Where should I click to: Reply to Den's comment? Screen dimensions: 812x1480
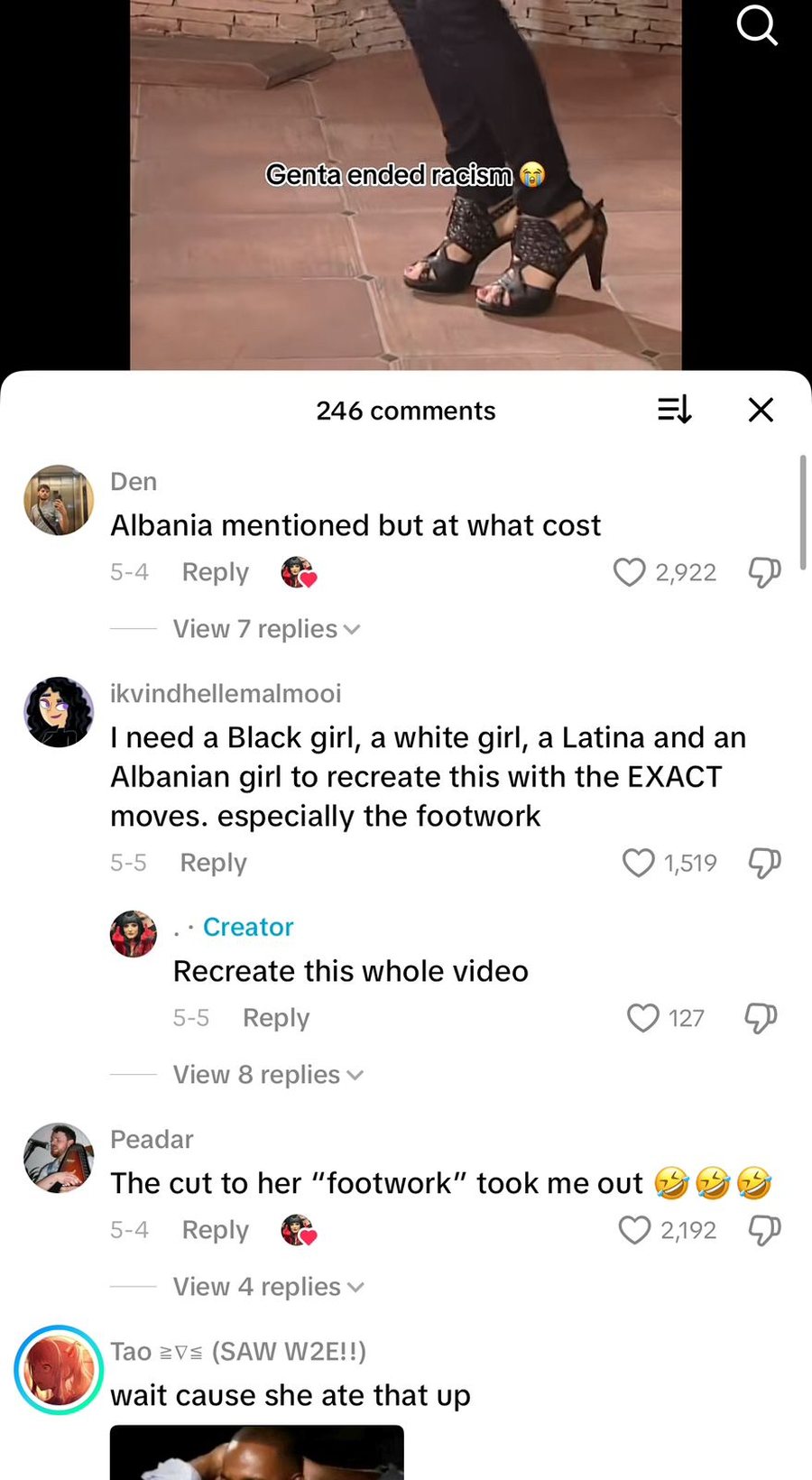coord(215,572)
